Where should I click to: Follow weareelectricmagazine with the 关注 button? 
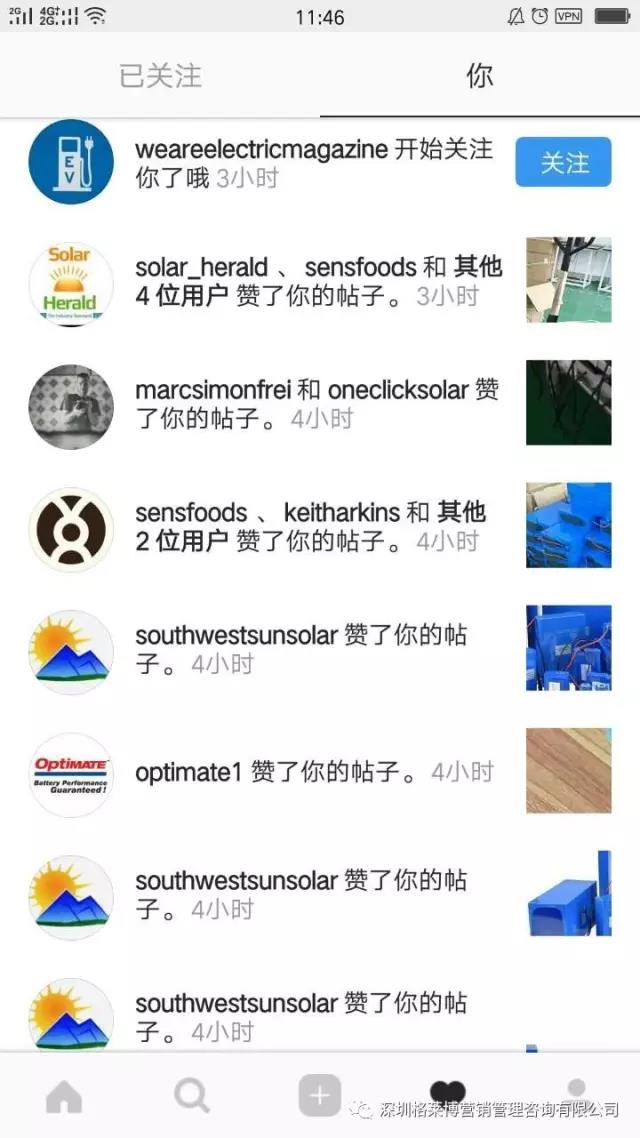564,162
